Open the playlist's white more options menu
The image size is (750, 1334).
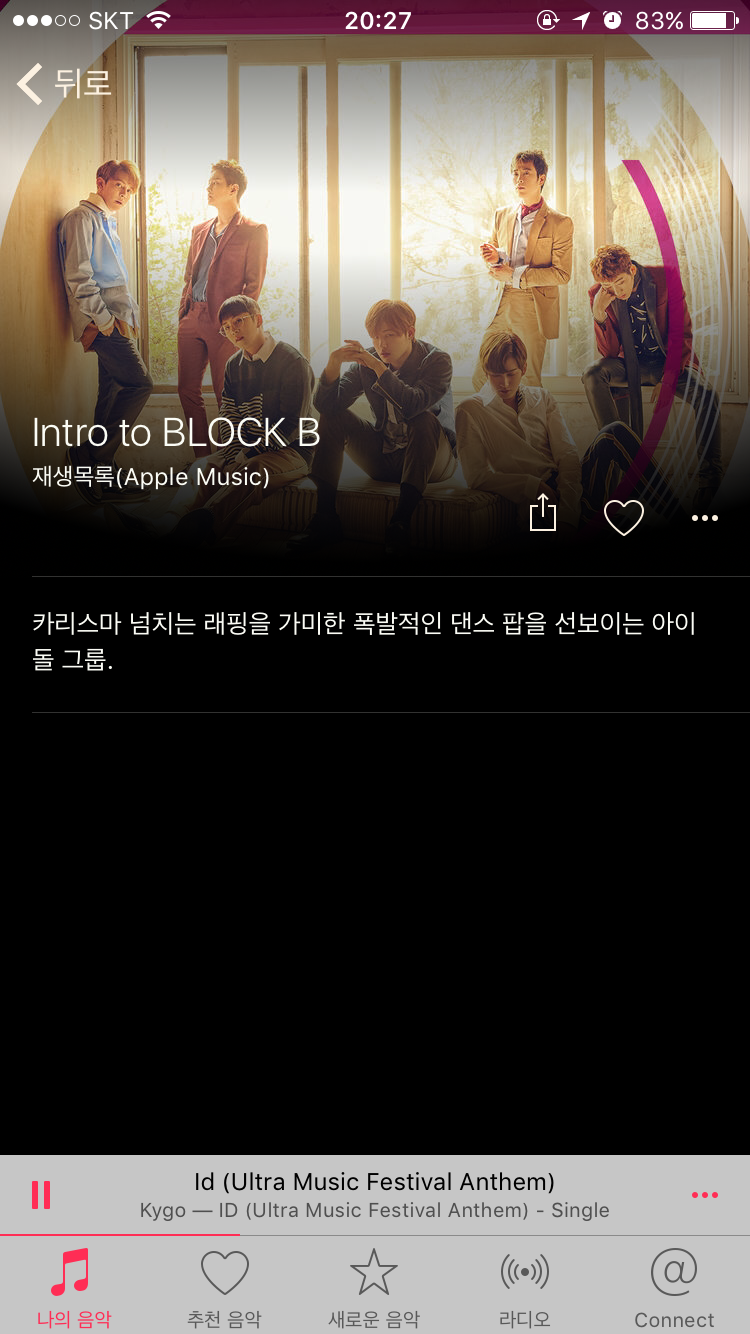tap(705, 518)
